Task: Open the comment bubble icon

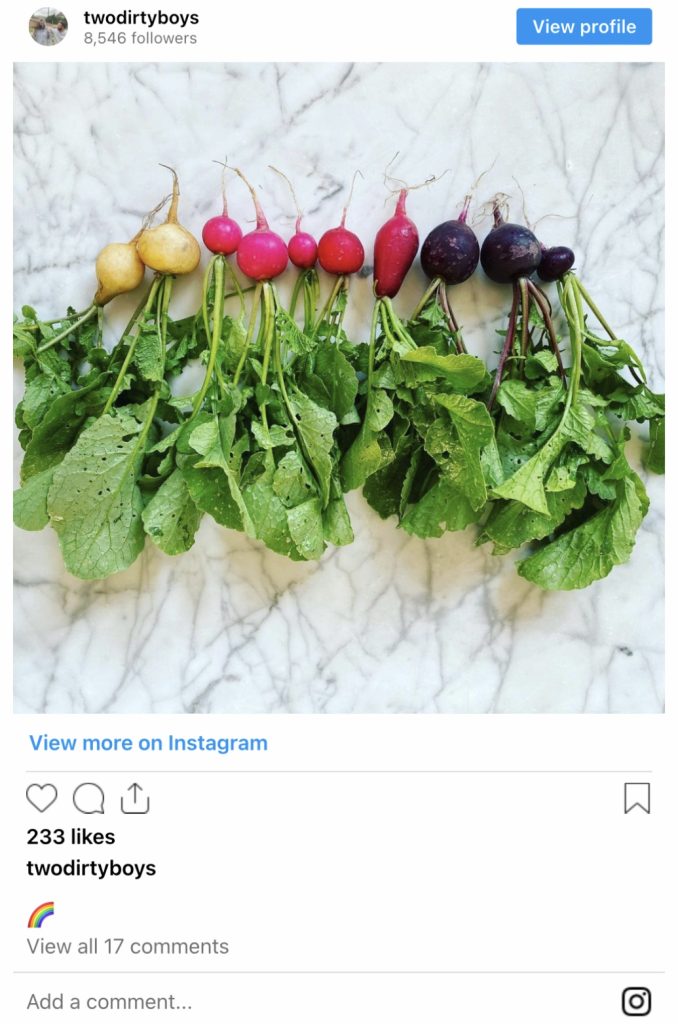Action: (88, 798)
